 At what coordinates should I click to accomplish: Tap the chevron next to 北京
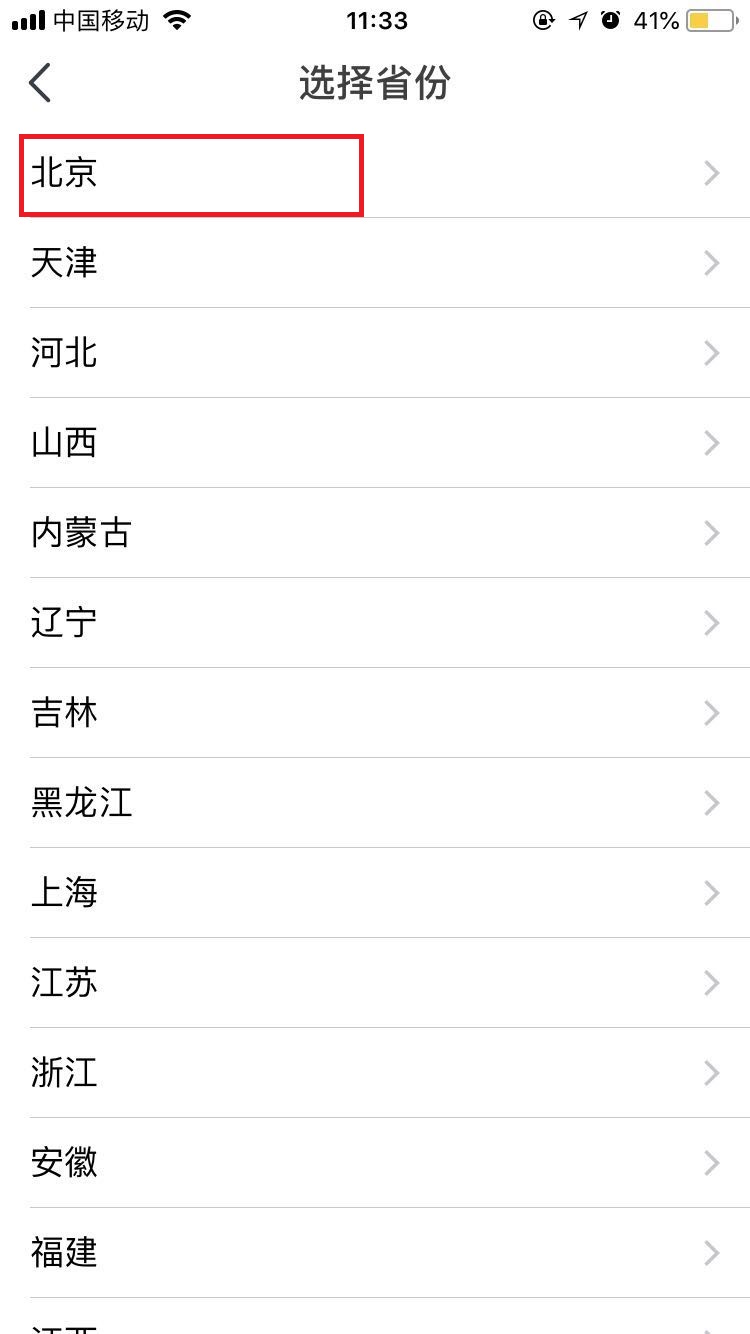(712, 173)
